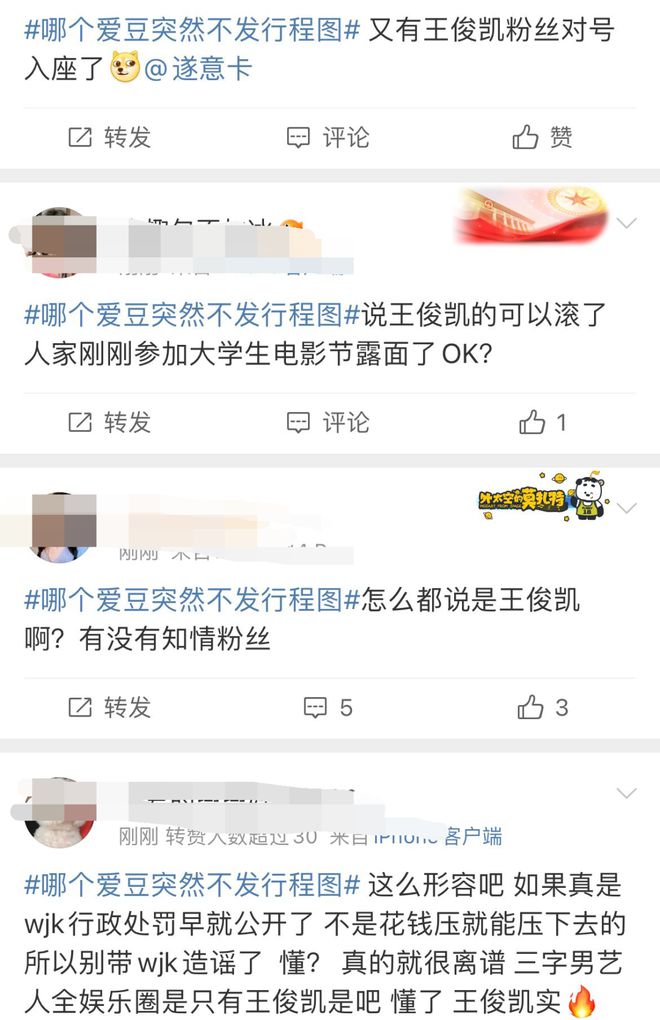Open the avatar of the 有没有知情粉丝 poster
Image resolution: width=660 pixels, height=1020 pixels.
[x=62, y=527]
